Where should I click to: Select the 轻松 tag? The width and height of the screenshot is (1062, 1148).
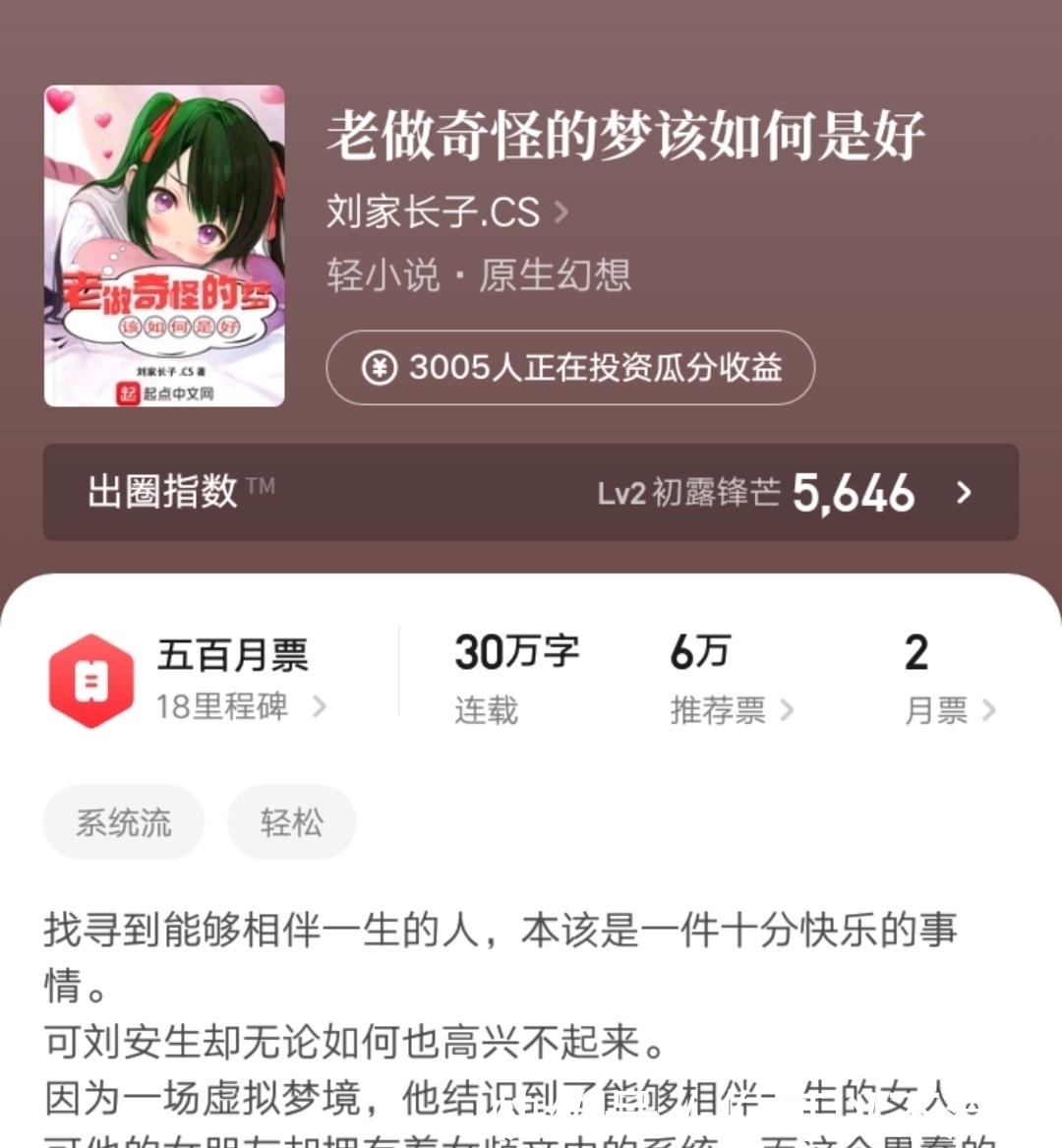291,822
